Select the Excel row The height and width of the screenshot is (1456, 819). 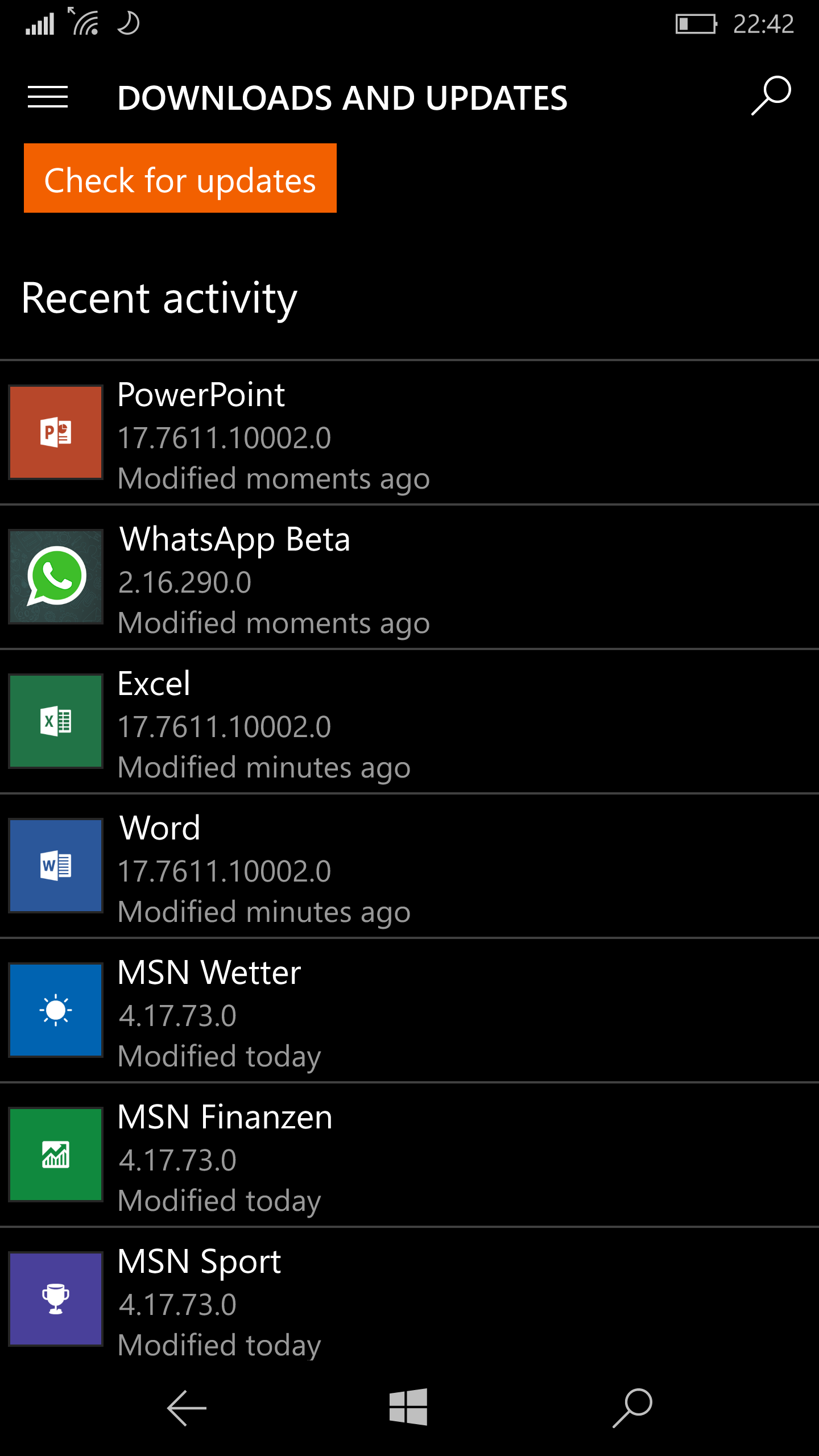click(409, 722)
